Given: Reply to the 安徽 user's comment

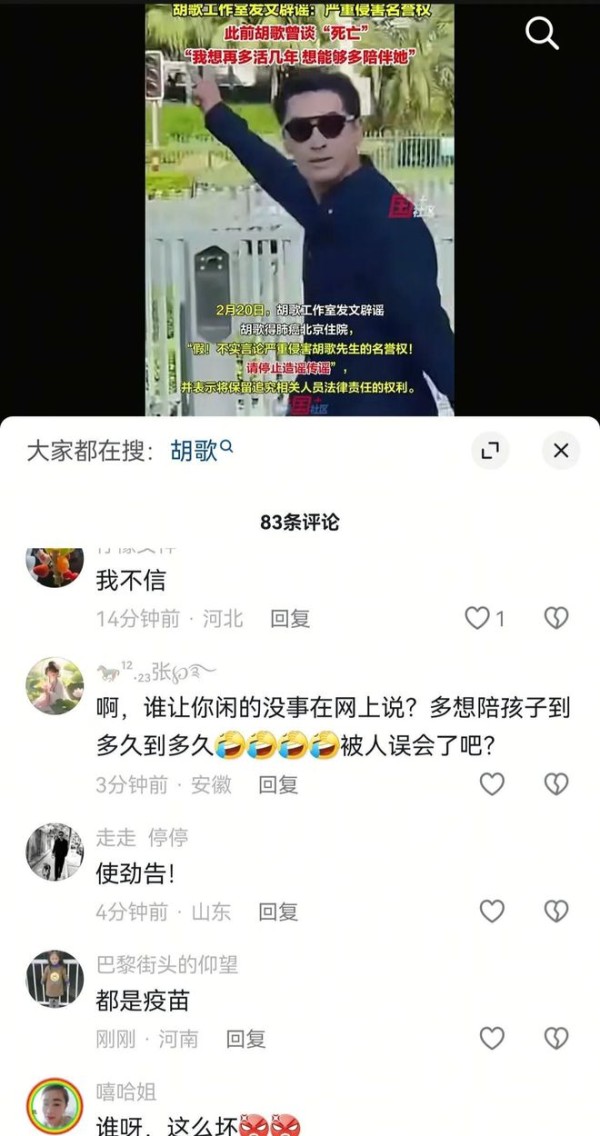Looking at the screenshot, I should 278,785.
